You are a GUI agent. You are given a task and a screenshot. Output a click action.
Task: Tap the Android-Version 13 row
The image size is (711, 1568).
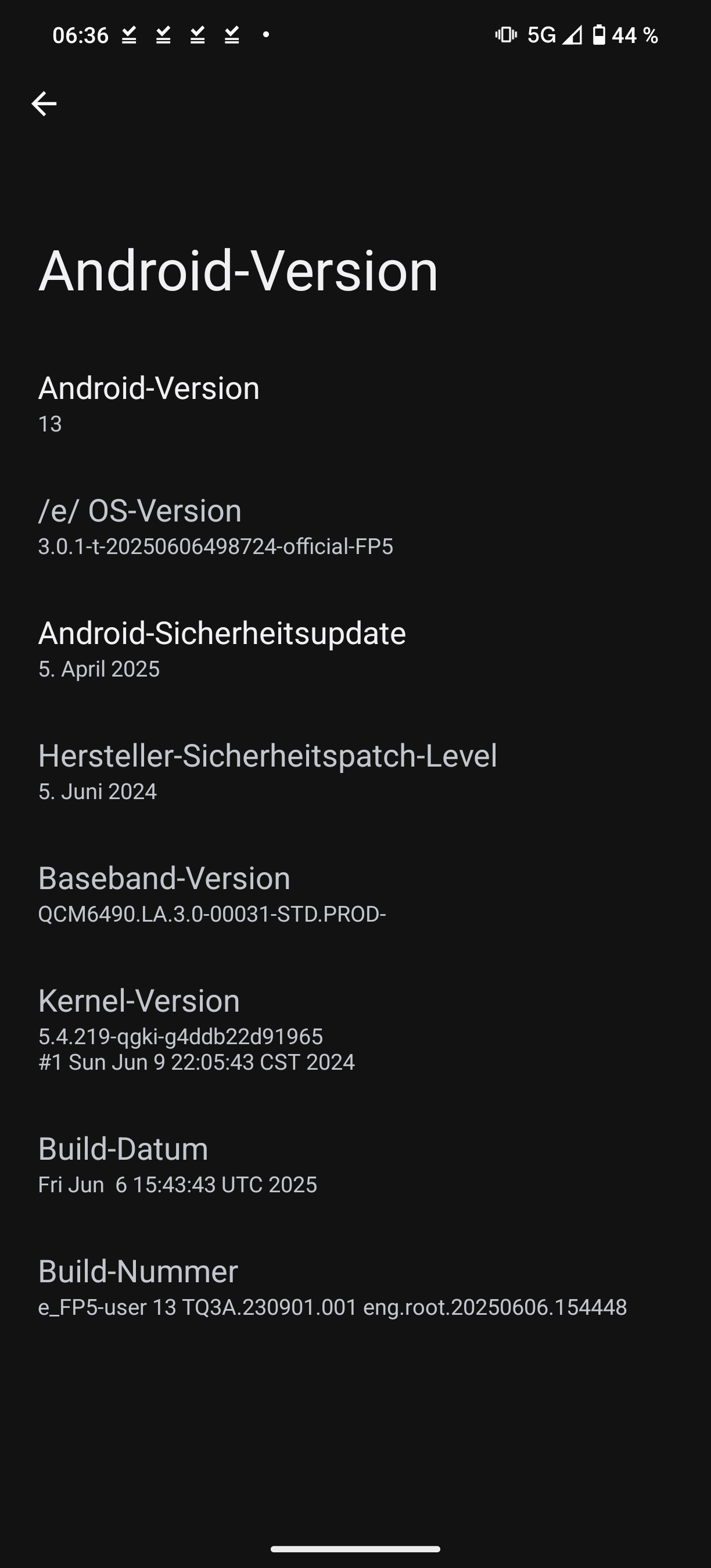(355, 404)
